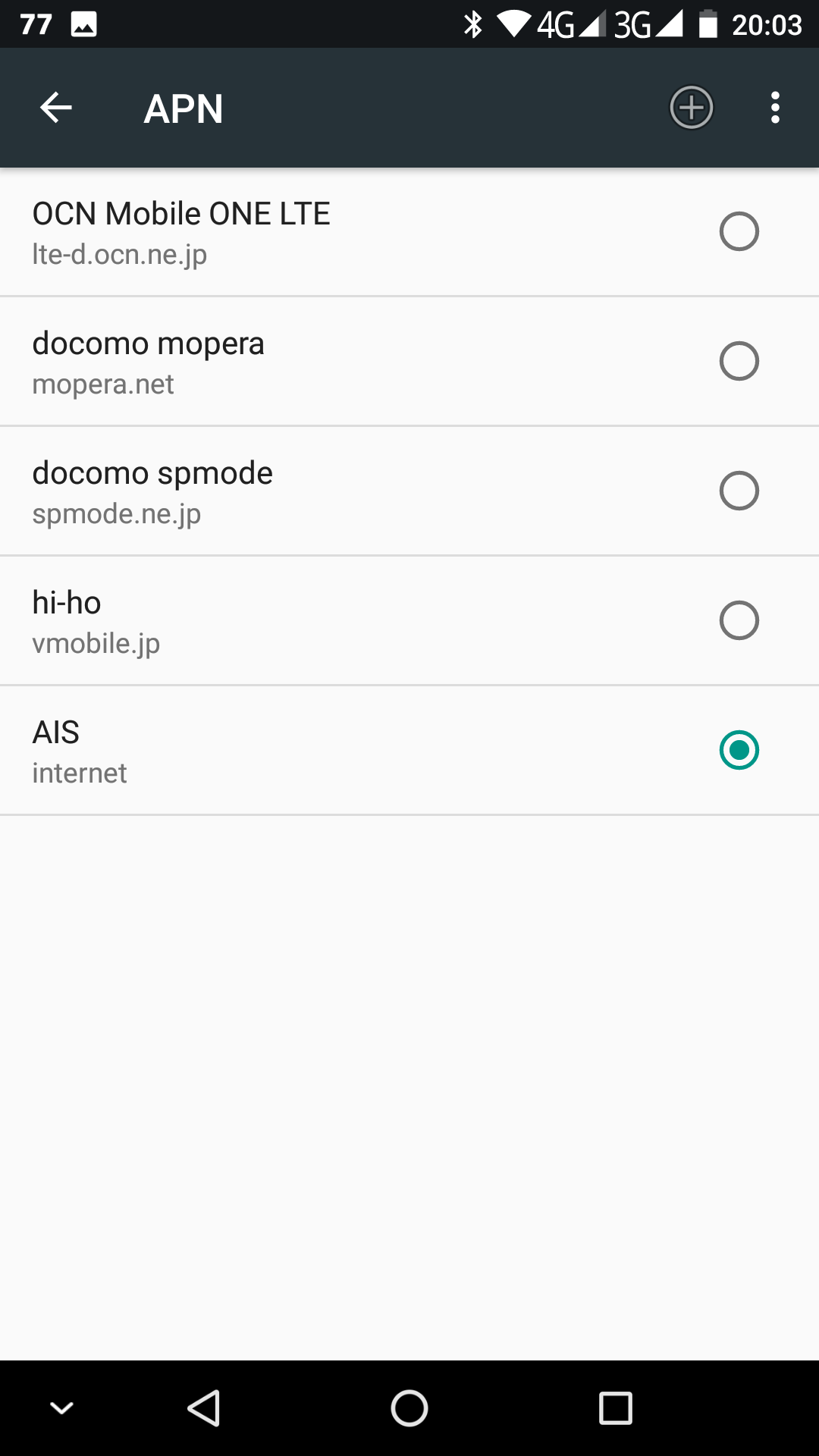The image size is (819, 1456).
Task: Open the AIS internet APN entry
Action: [303, 751]
